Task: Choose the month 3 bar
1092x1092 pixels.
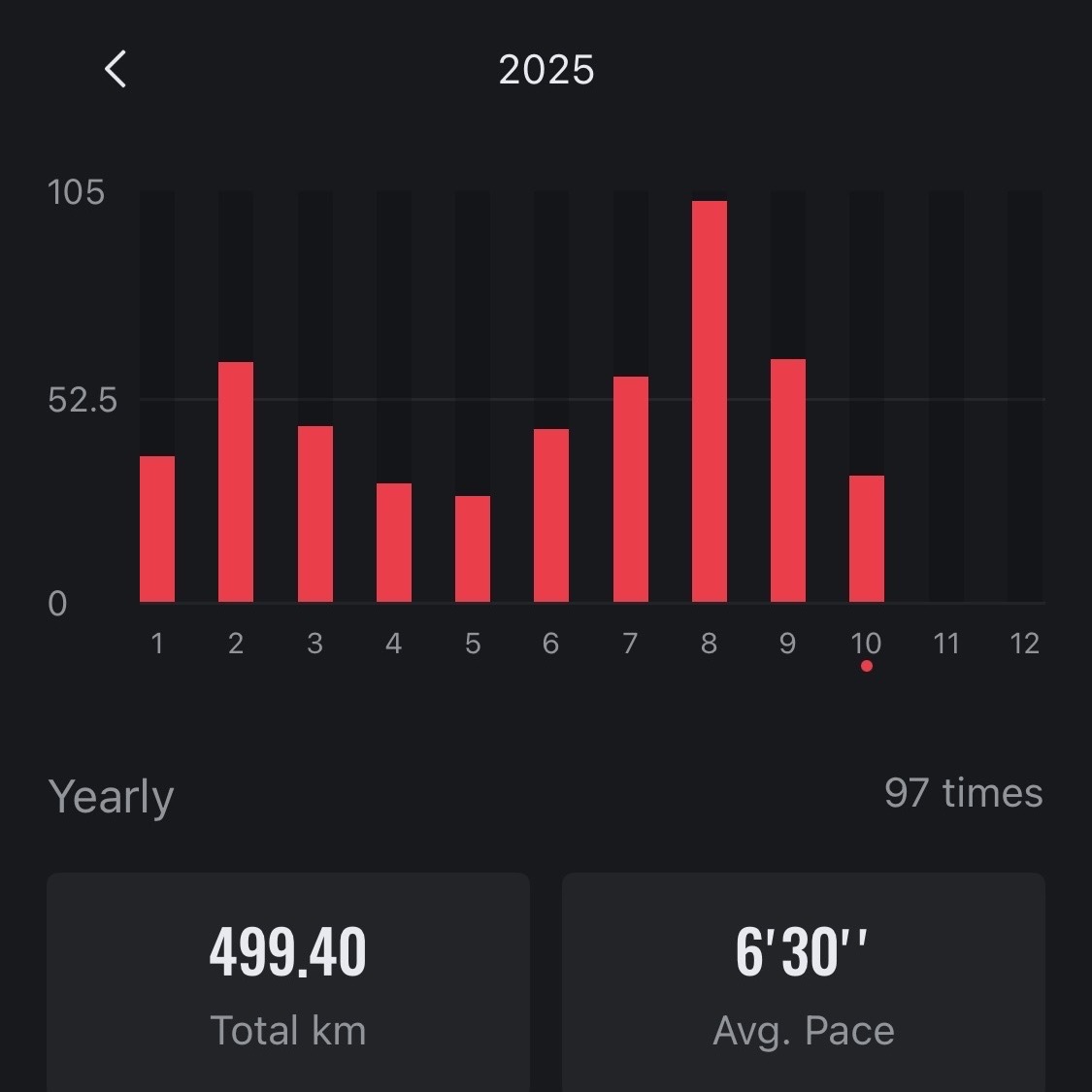Action: (x=315, y=514)
